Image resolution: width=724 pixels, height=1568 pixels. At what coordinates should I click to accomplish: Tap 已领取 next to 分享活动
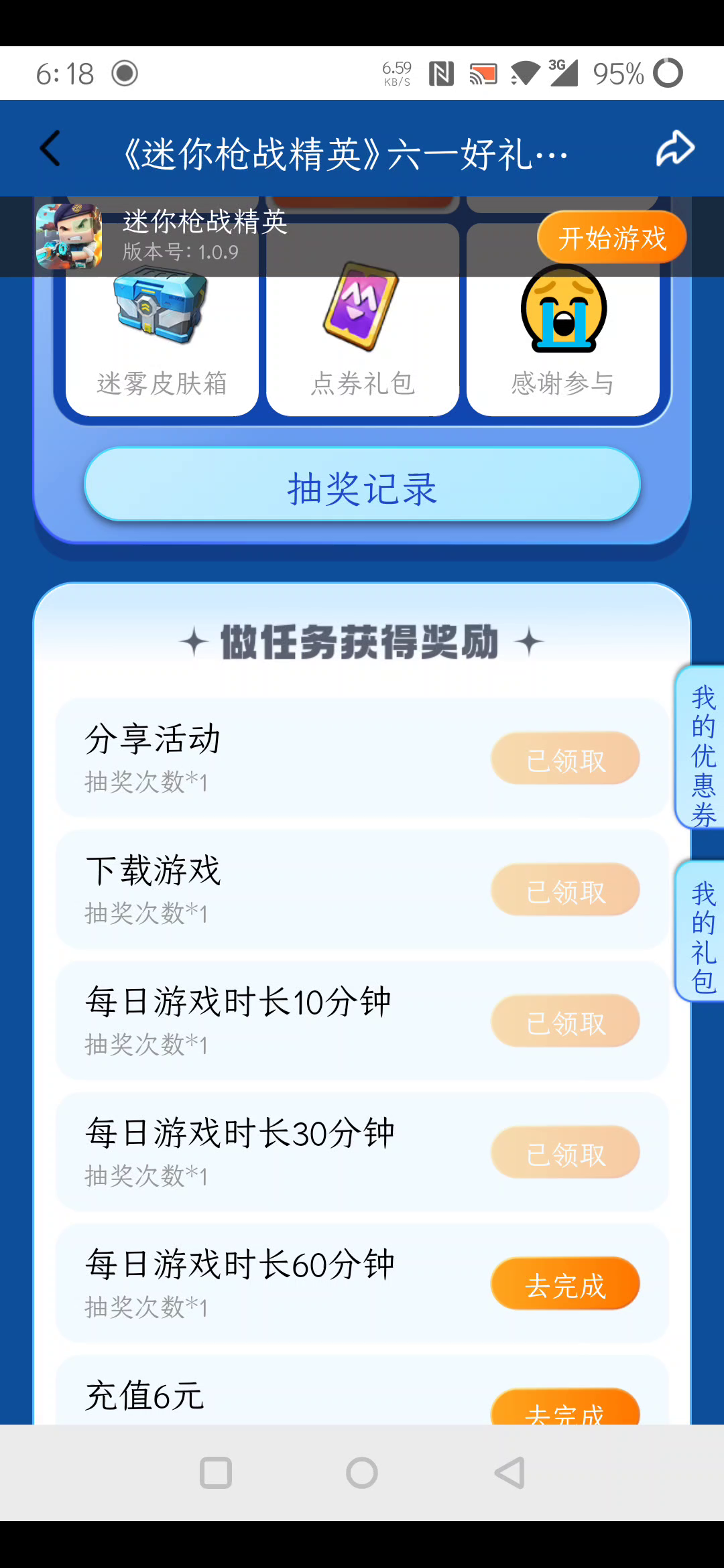(565, 759)
